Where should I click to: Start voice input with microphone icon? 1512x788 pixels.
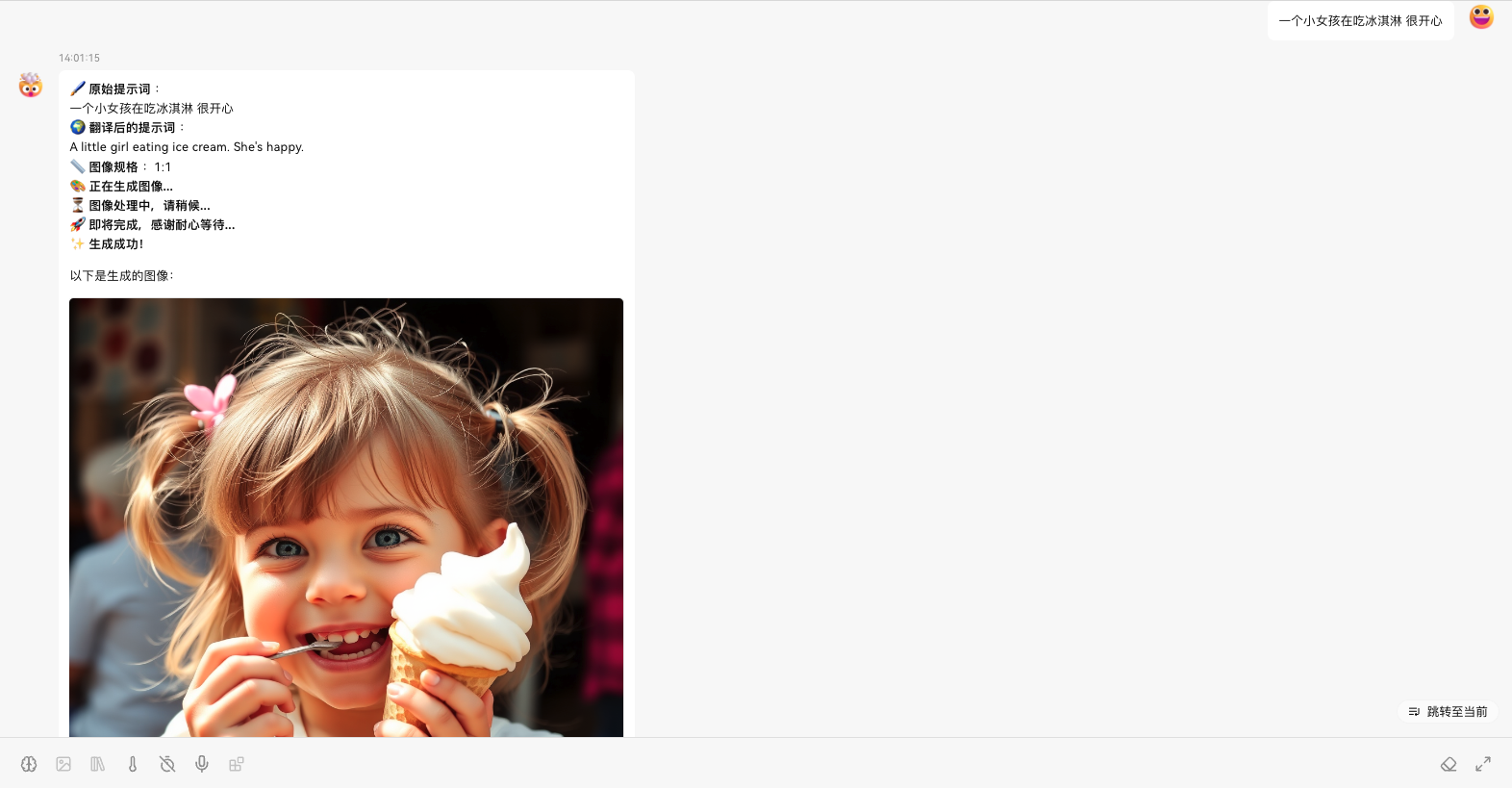[x=202, y=764]
